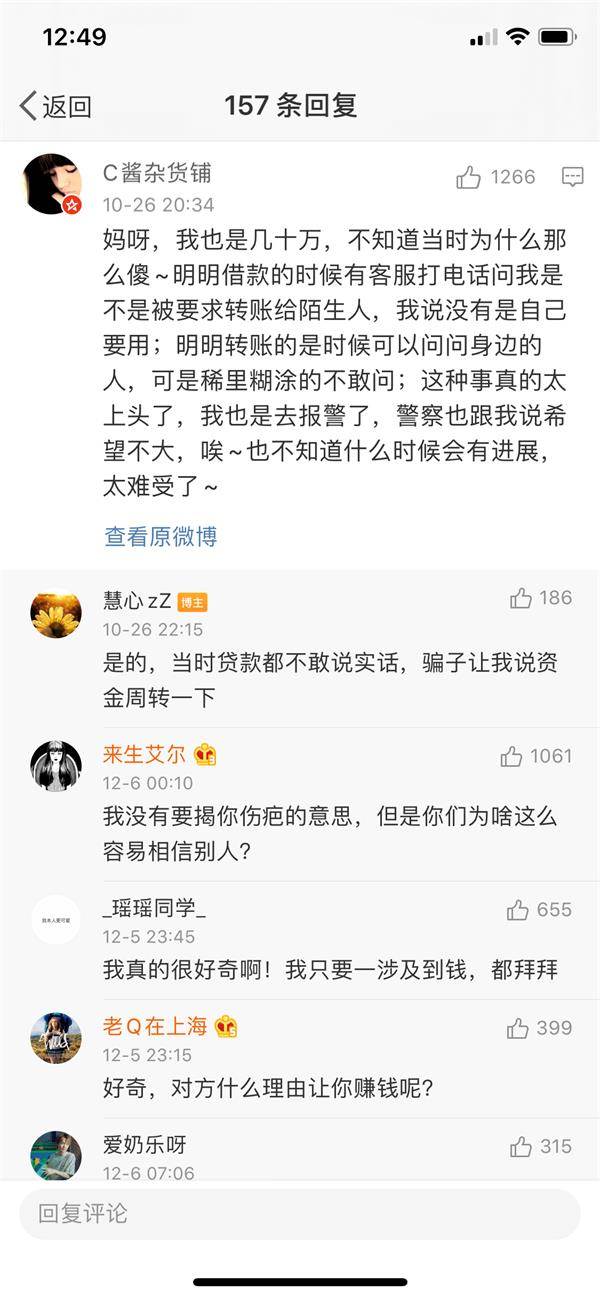600x1299 pixels.
Task: Tap the 回复评论 input field
Action: click(x=300, y=1214)
